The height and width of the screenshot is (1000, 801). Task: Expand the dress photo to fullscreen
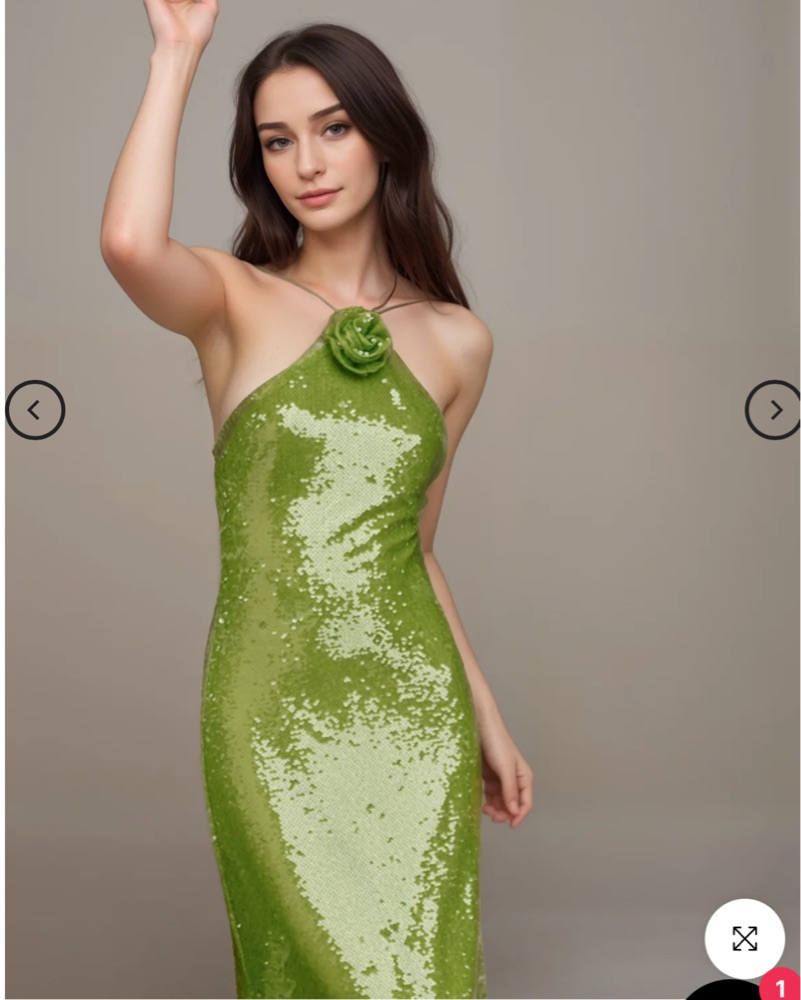pos(744,938)
